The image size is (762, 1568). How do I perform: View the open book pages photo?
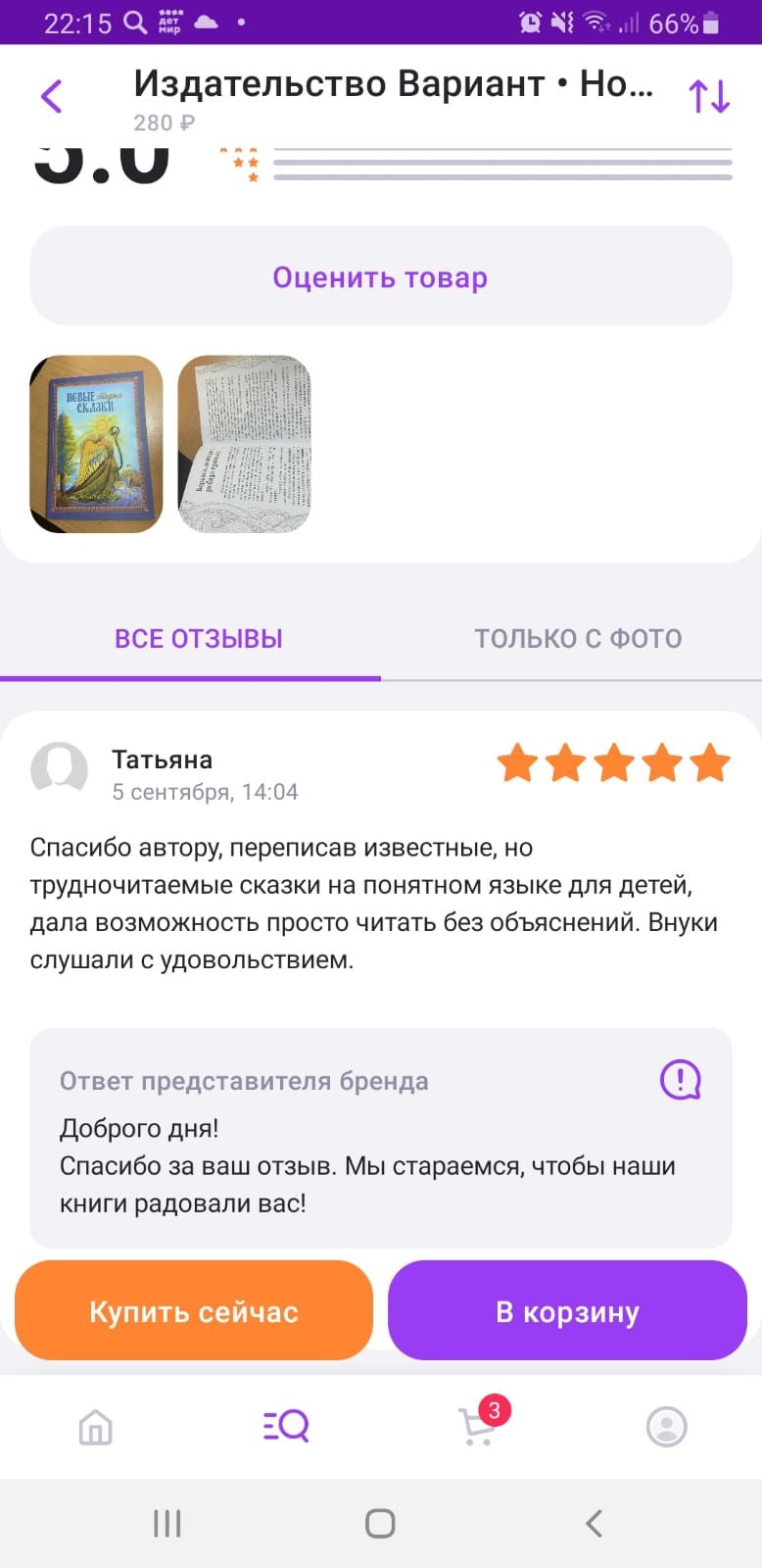(245, 444)
